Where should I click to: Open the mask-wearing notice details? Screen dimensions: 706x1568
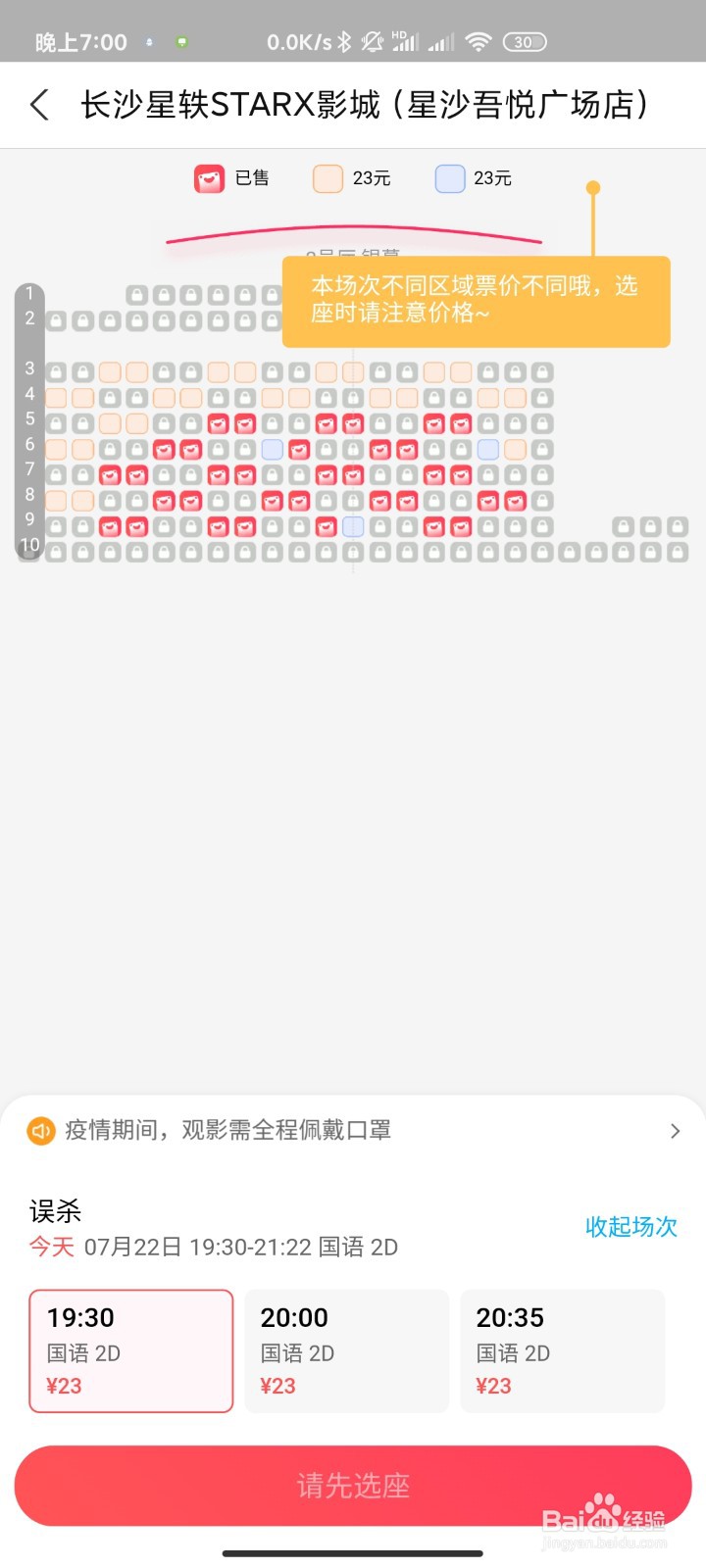pyautogui.click(x=353, y=1130)
